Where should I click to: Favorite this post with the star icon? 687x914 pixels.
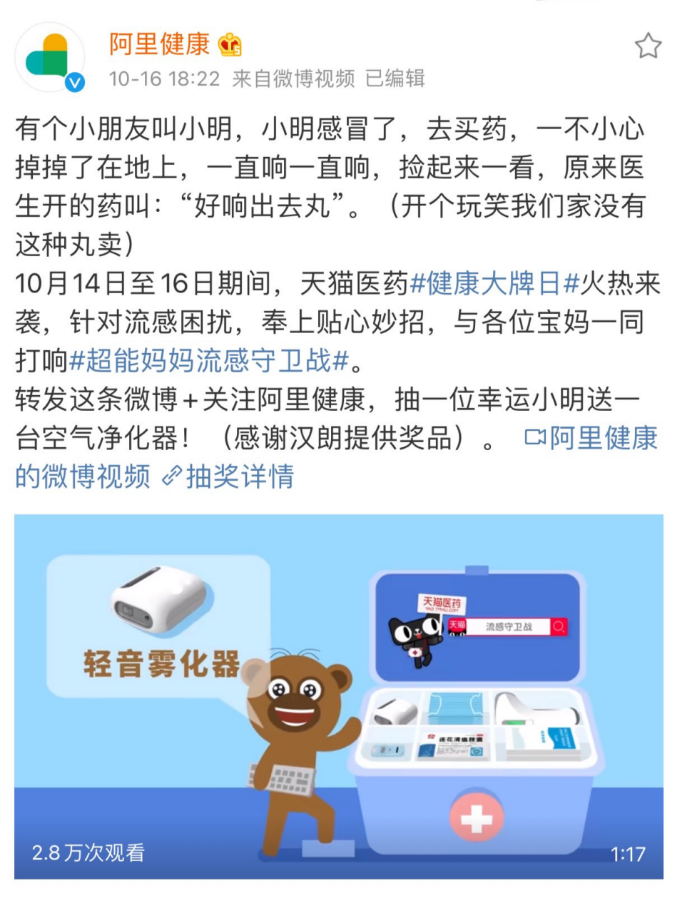coord(648,45)
